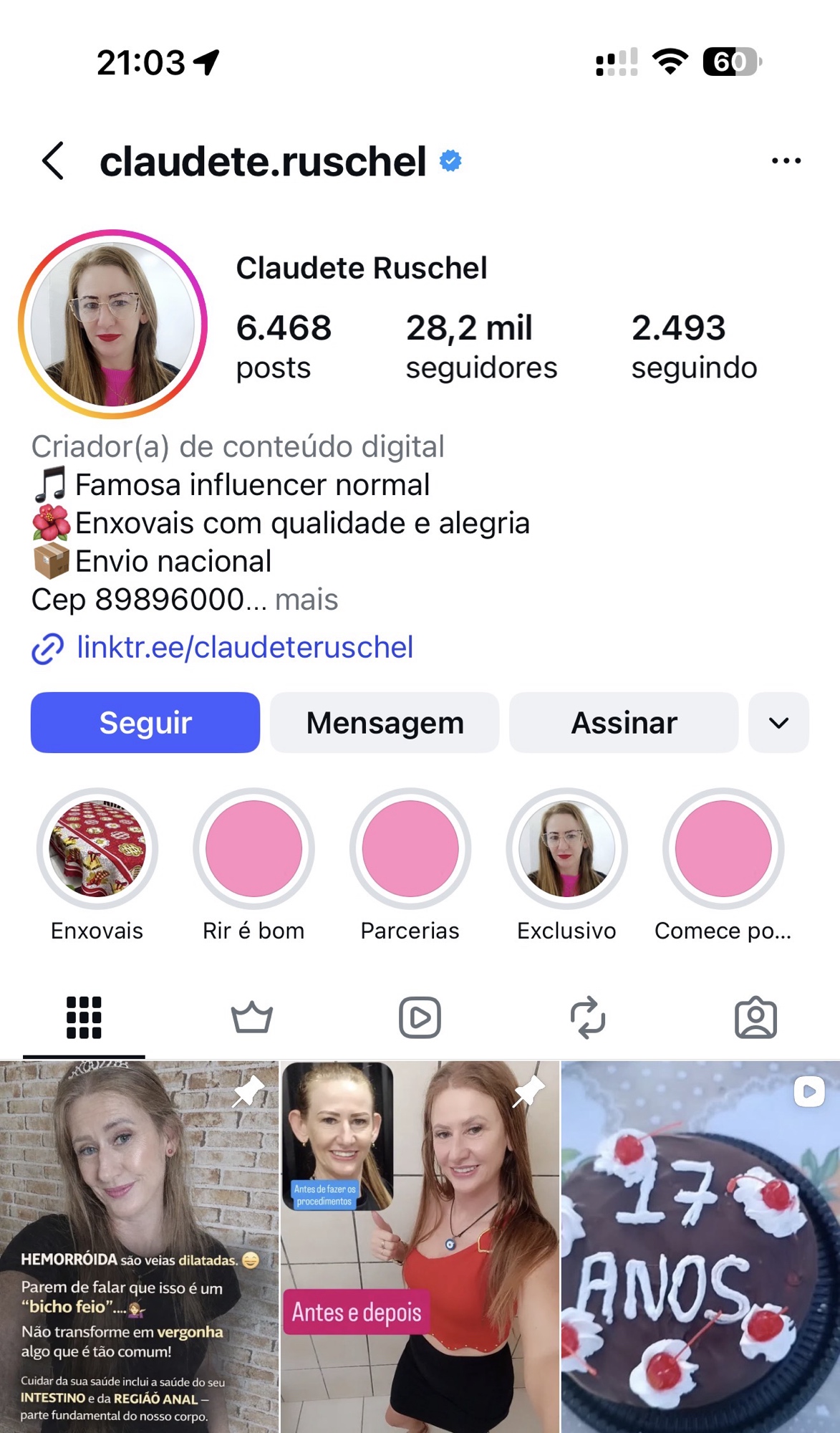Viewport: 840px width, 1433px height.
Task: Expand the bio with mais
Action: 306,600
